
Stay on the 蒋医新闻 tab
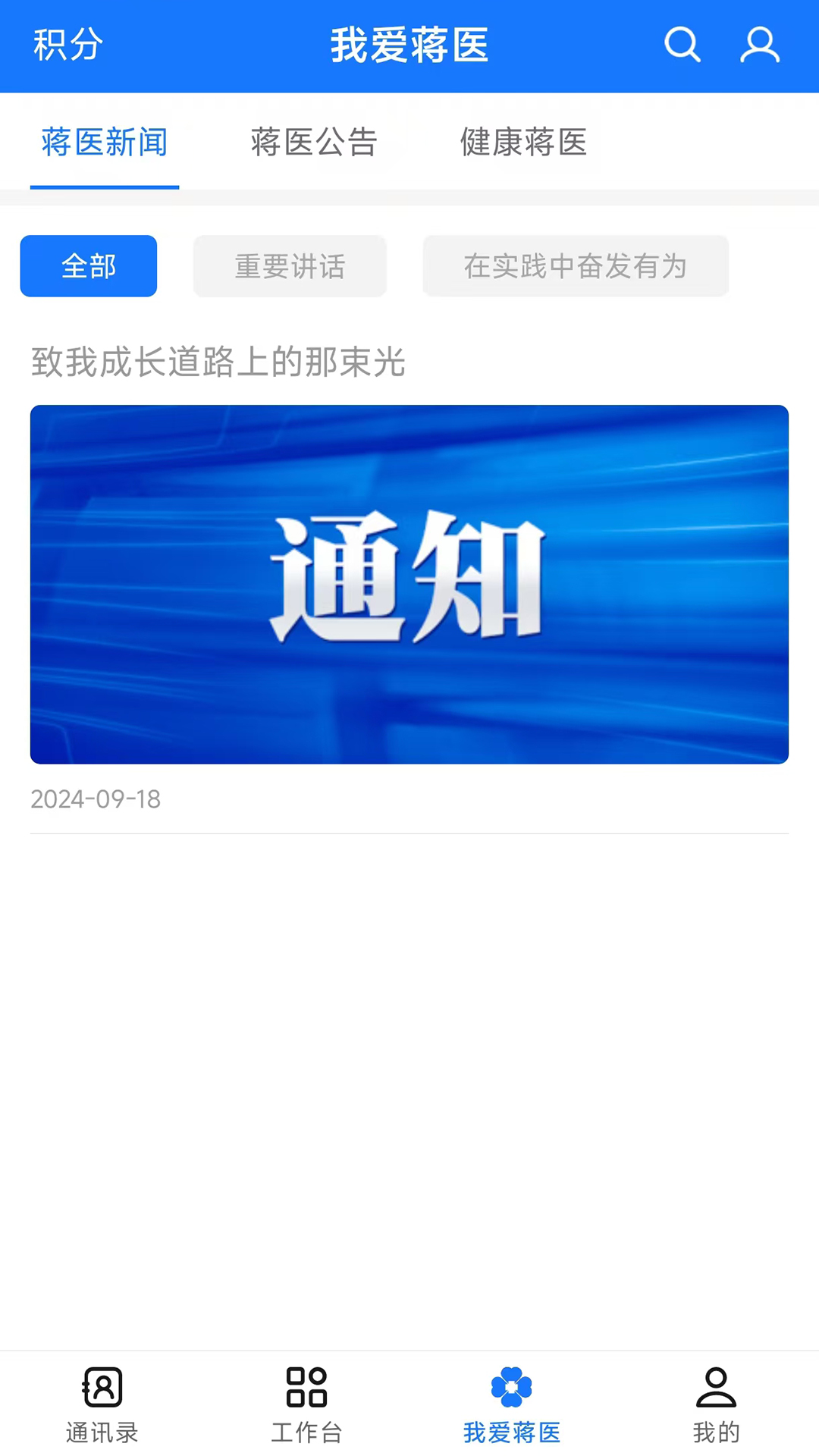[x=104, y=143]
